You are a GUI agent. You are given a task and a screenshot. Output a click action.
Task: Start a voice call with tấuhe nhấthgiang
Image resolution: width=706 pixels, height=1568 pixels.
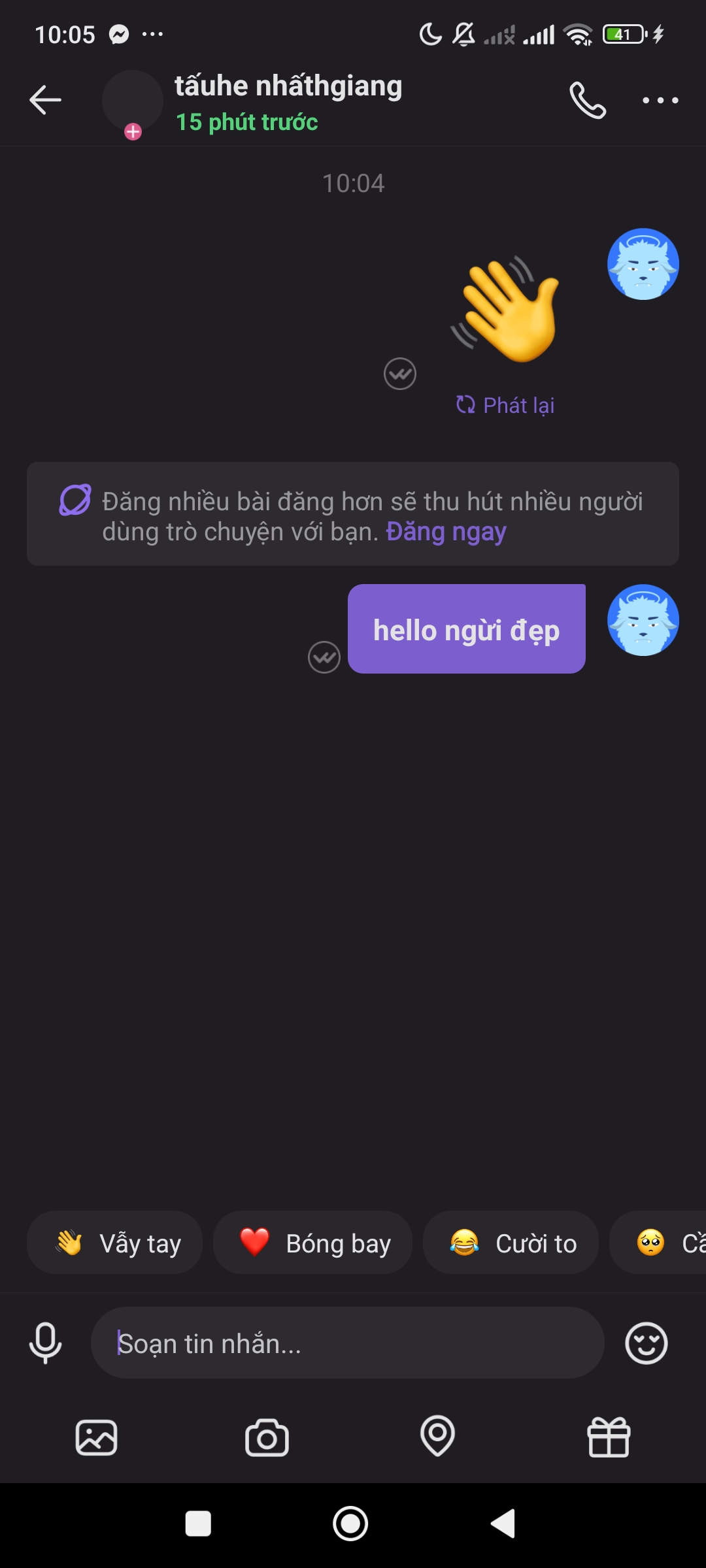pyautogui.click(x=587, y=100)
